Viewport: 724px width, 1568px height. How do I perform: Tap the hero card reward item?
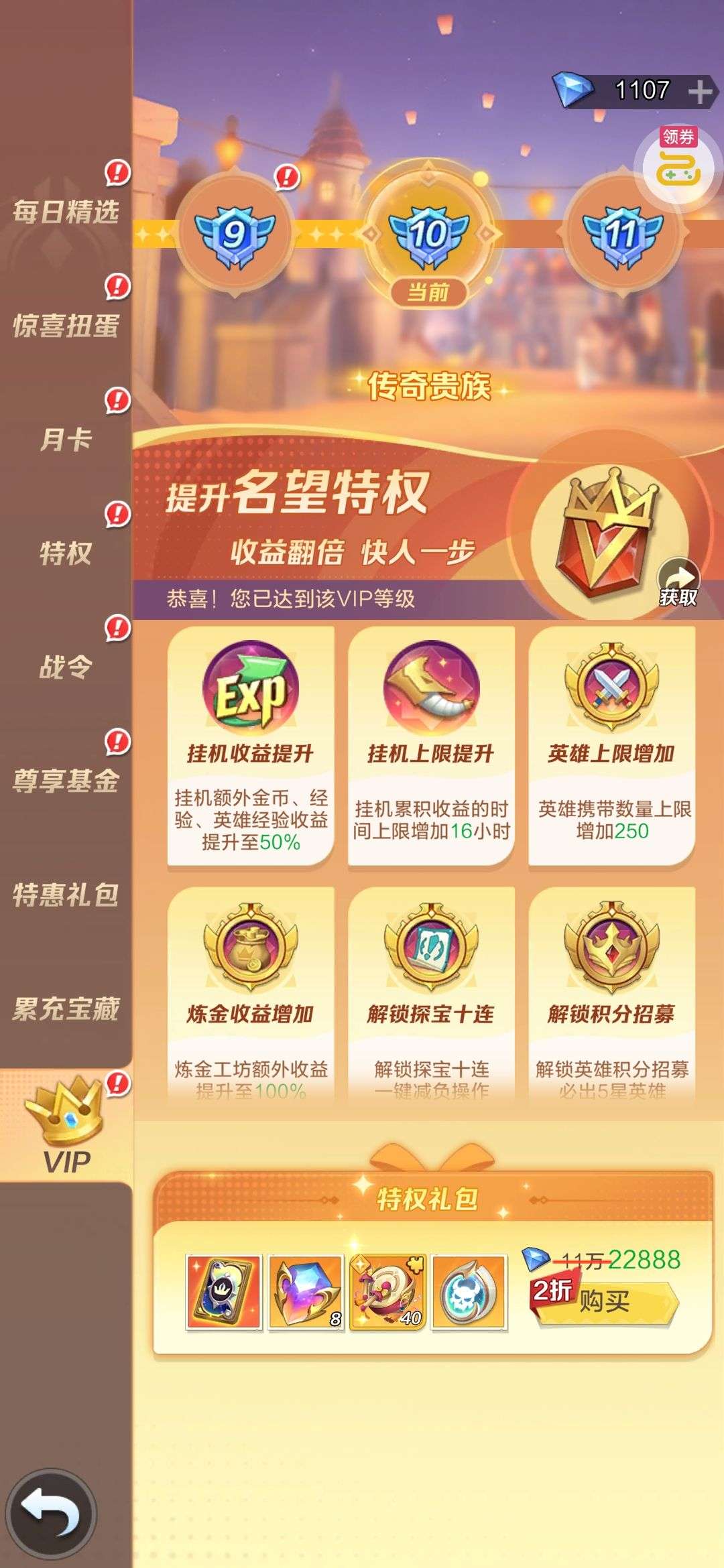pyautogui.click(x=223, y=1293)
